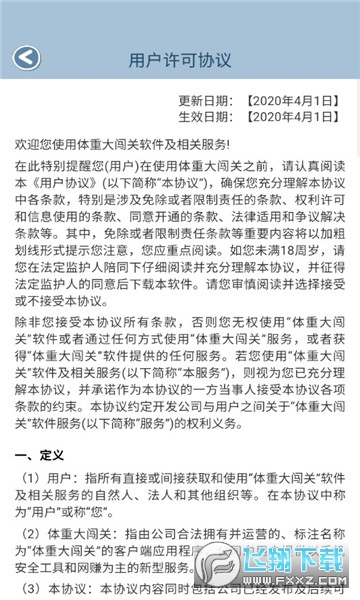Screen dimensions: 360x600
Task: Go back from the user agreement page
Action: (x=26, y=58)
